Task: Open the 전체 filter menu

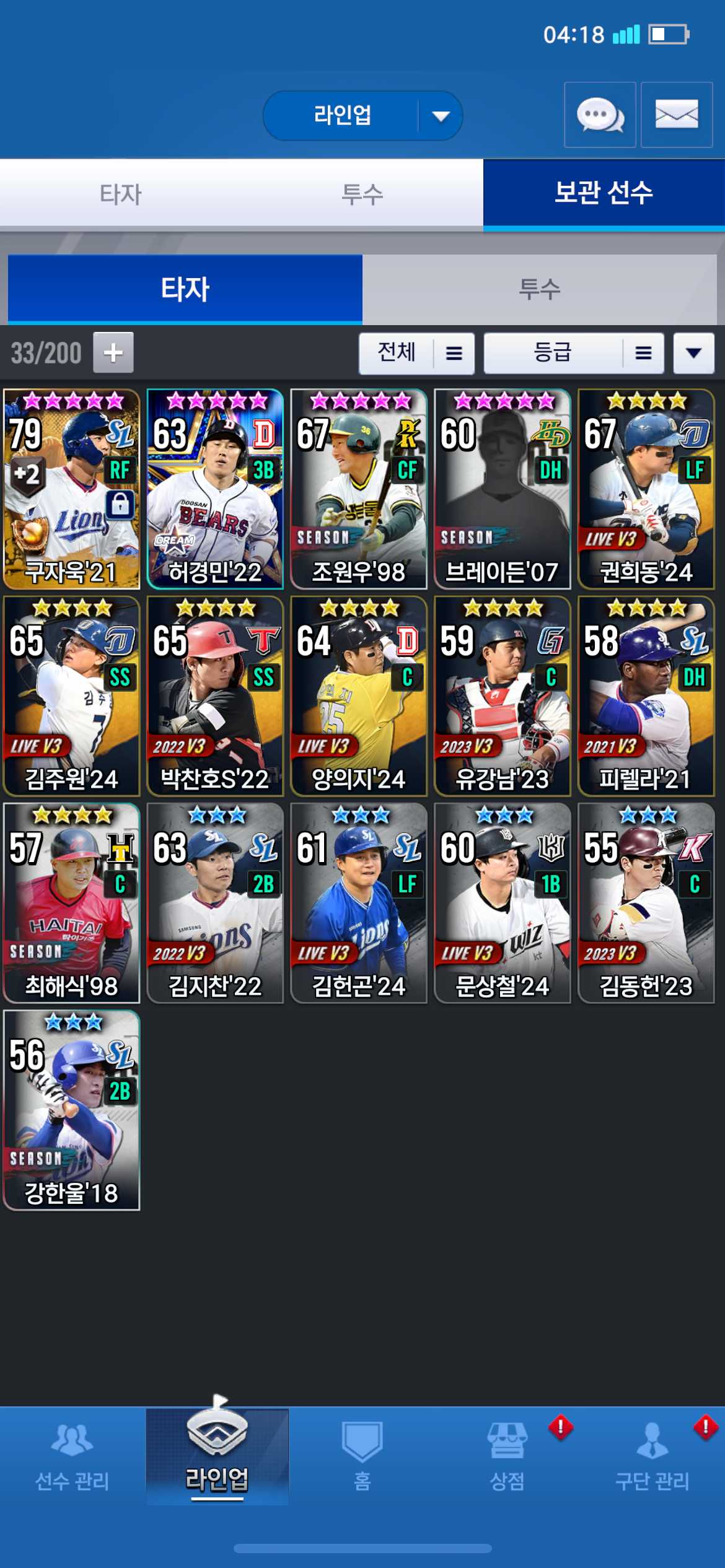Action: point(416,353)
